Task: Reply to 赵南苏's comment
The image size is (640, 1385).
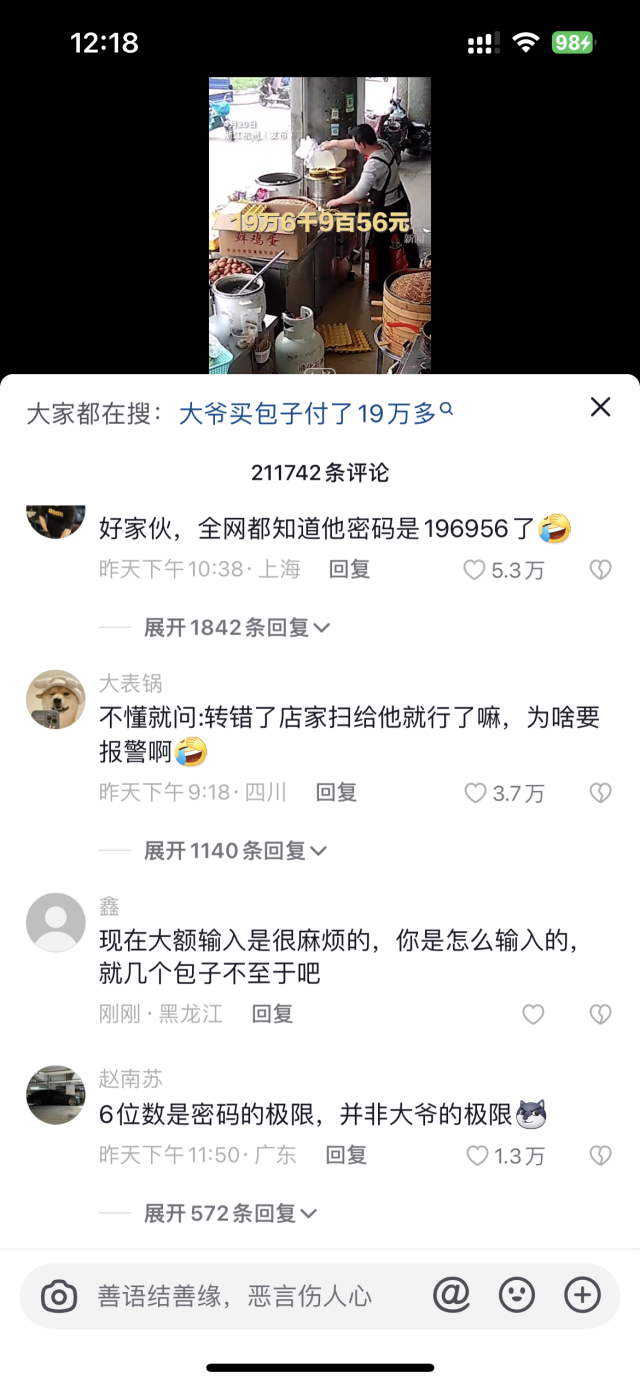Action: [346, 1156]
